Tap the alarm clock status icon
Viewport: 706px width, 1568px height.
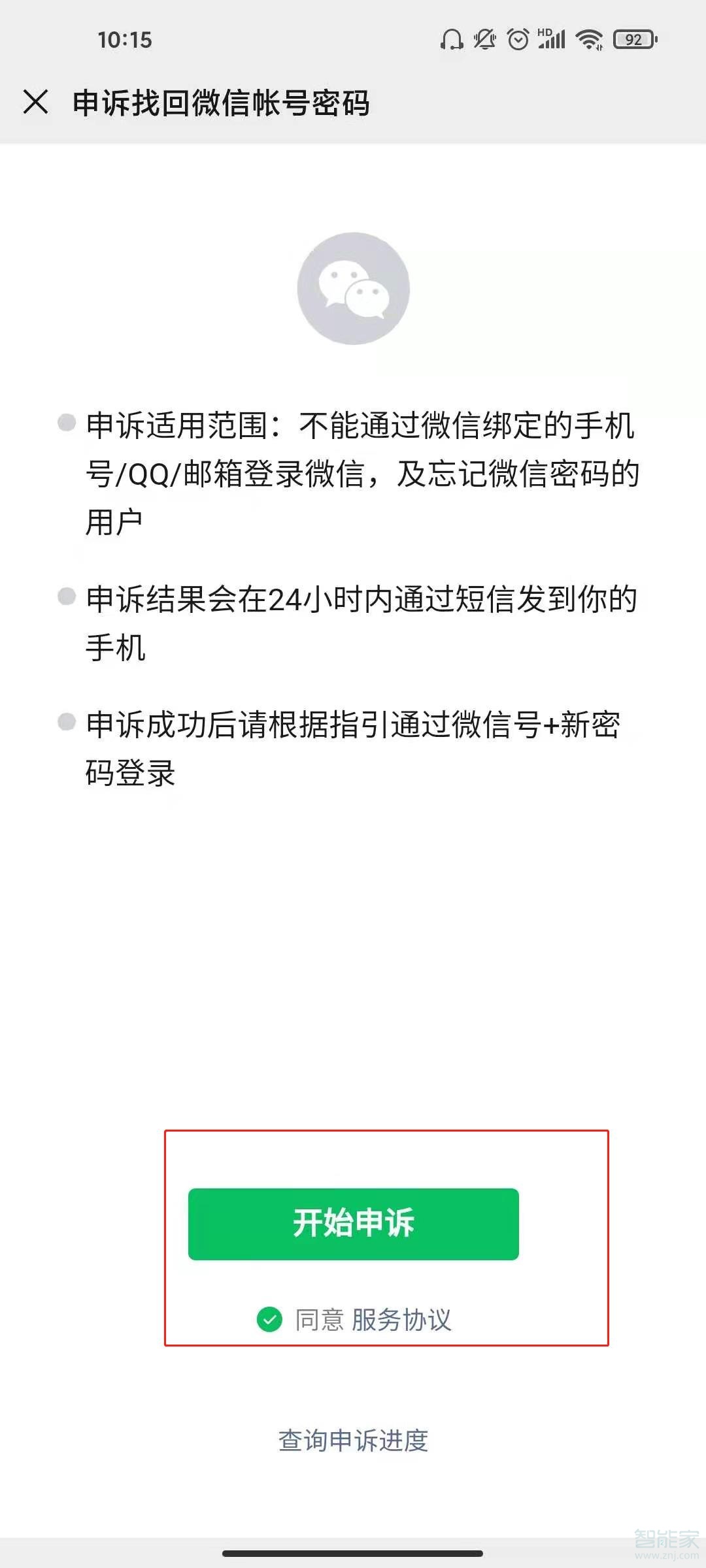(x=517, y=39)
